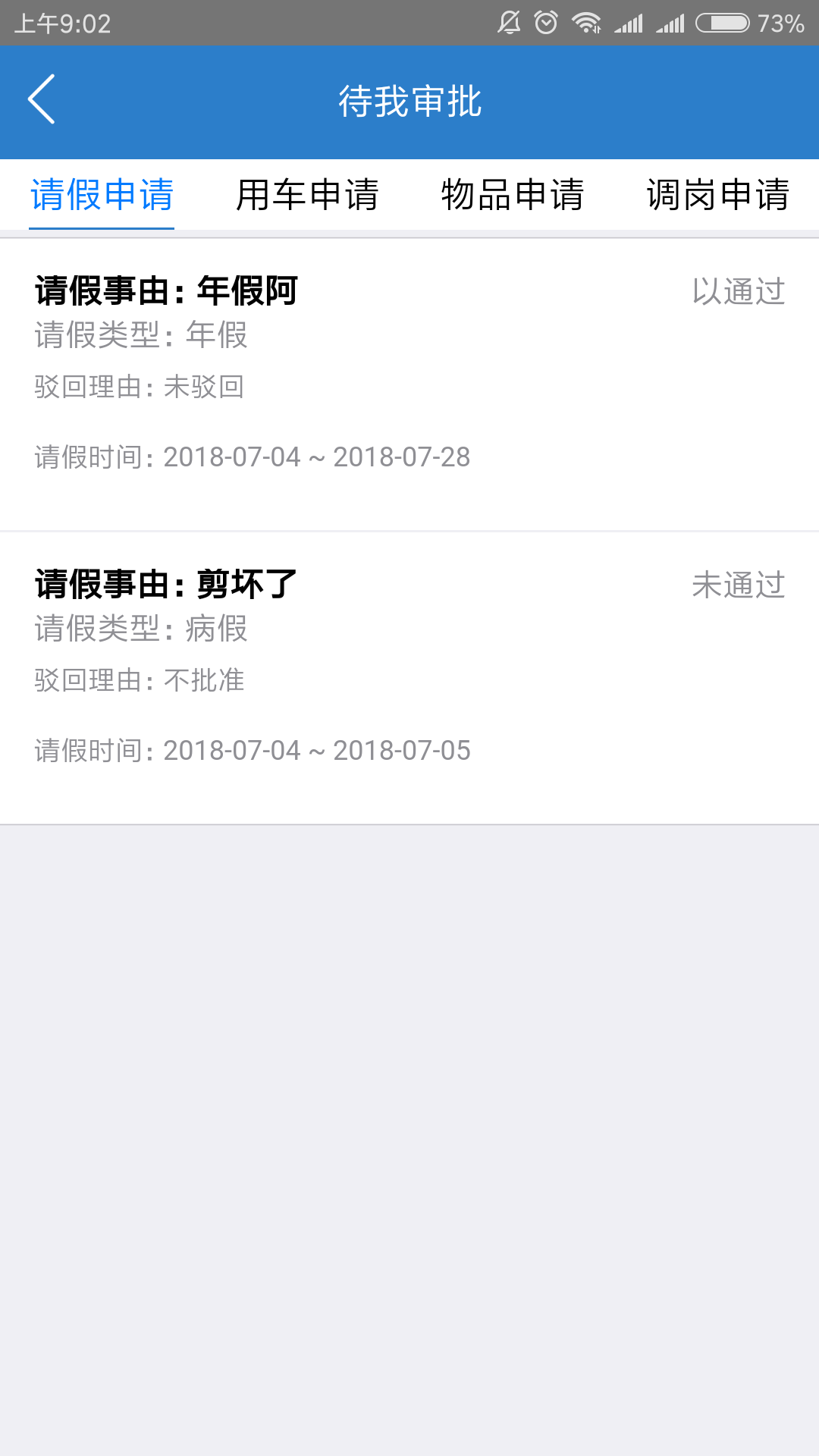Image resolution: width=819 pixels, height=1456 pixels.
Task: Switch to the 调岗申请 tab
Action: [x=717, y=195]
